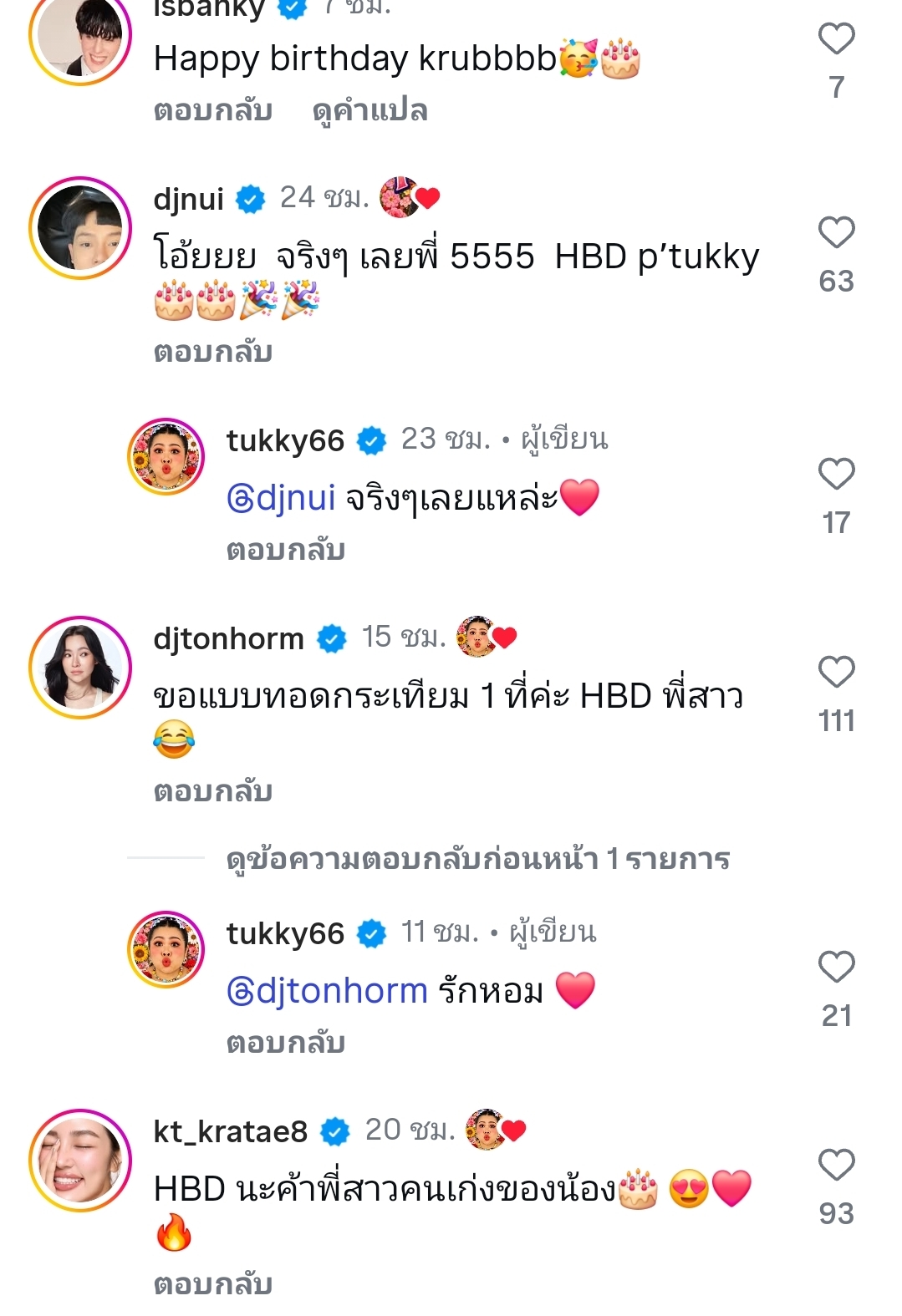Like djnui's HBD p'tukky comment
The width and height of the screenshot is (902, 1316).
pos(836,233)
